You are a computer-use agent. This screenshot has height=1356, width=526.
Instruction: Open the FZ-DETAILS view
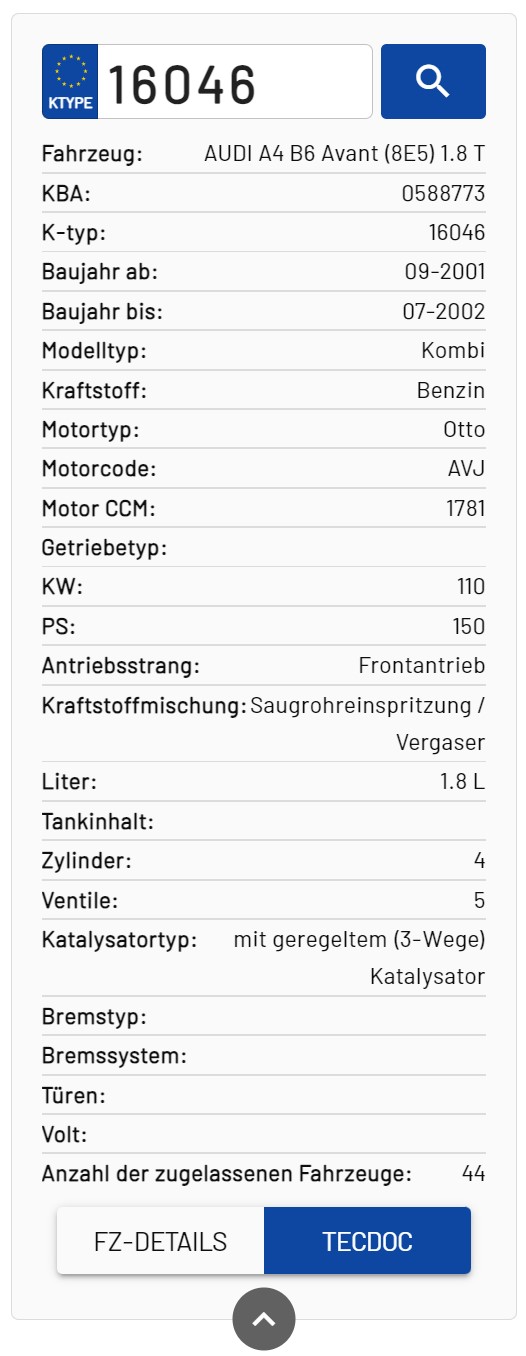tap(161, 1241)
